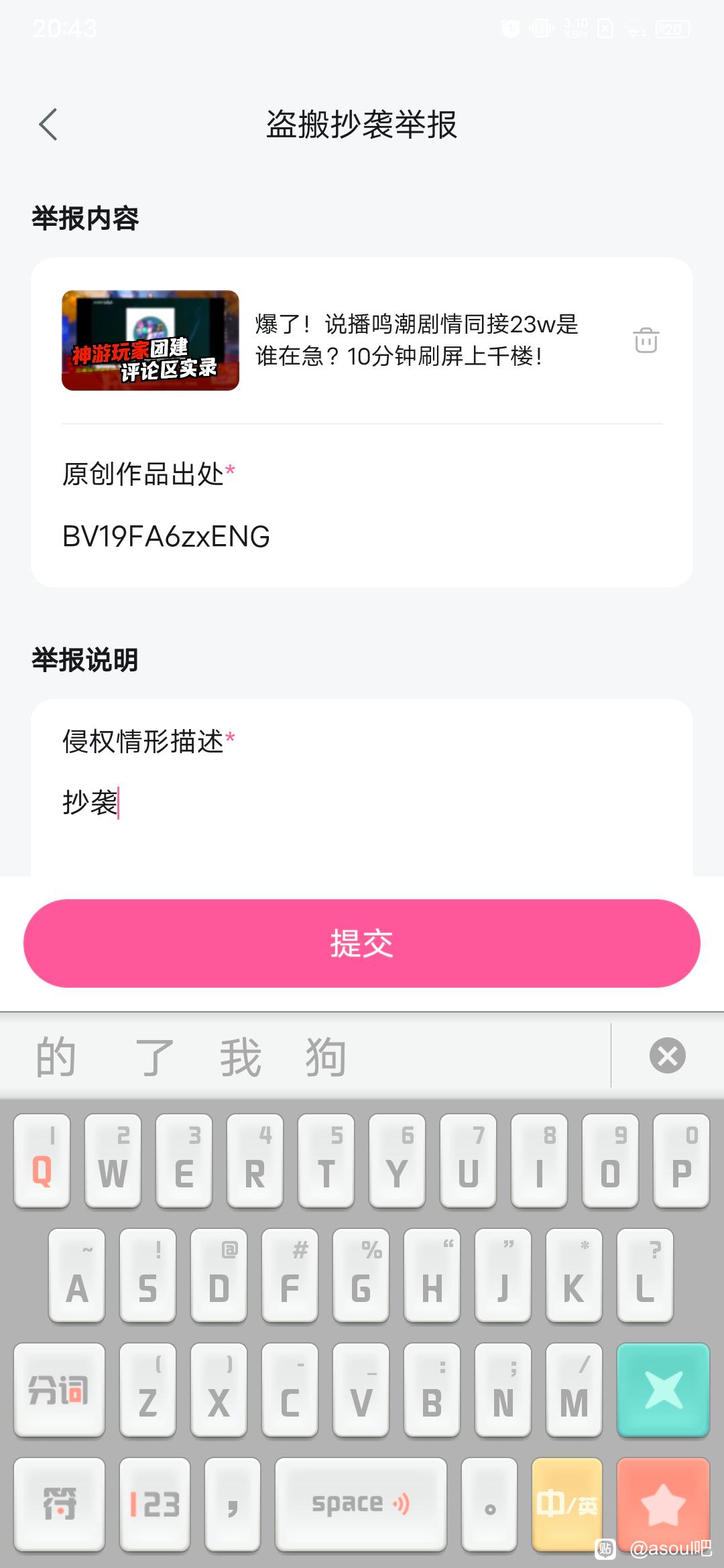Tap the space key

point(361,1504)
